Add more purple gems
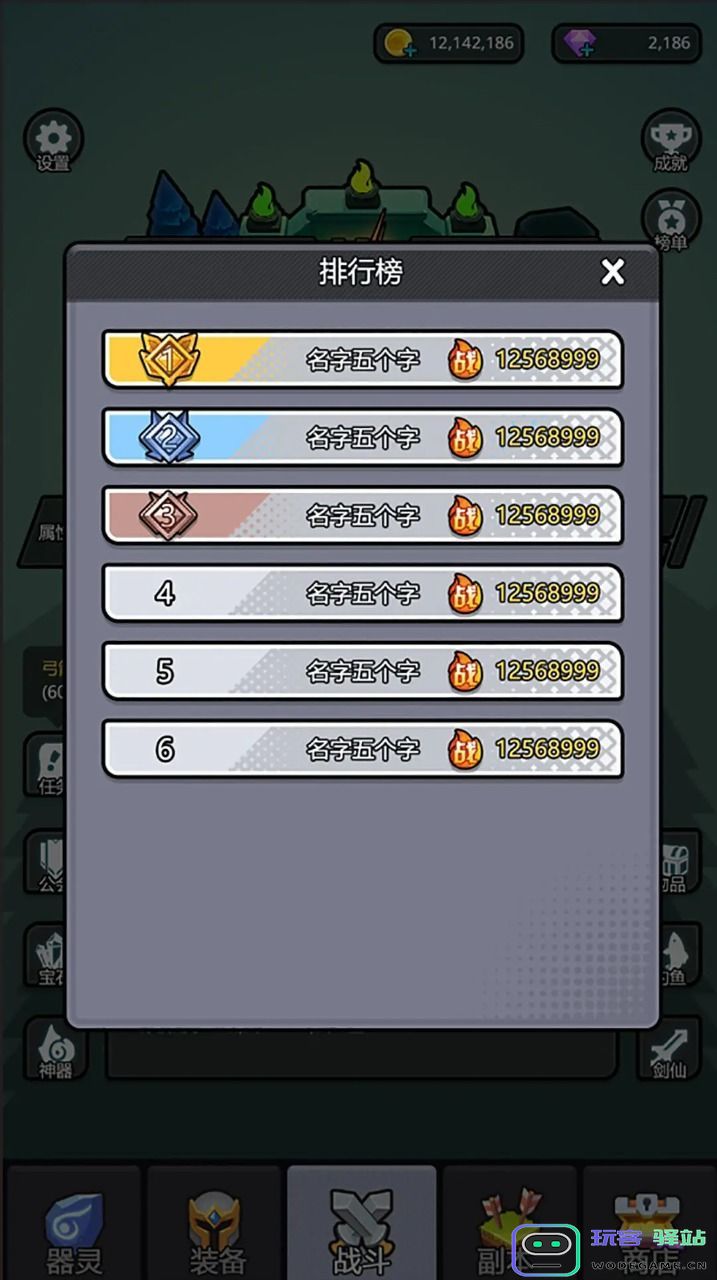This screenshot has height=1280, width=717. coord(579,43)
